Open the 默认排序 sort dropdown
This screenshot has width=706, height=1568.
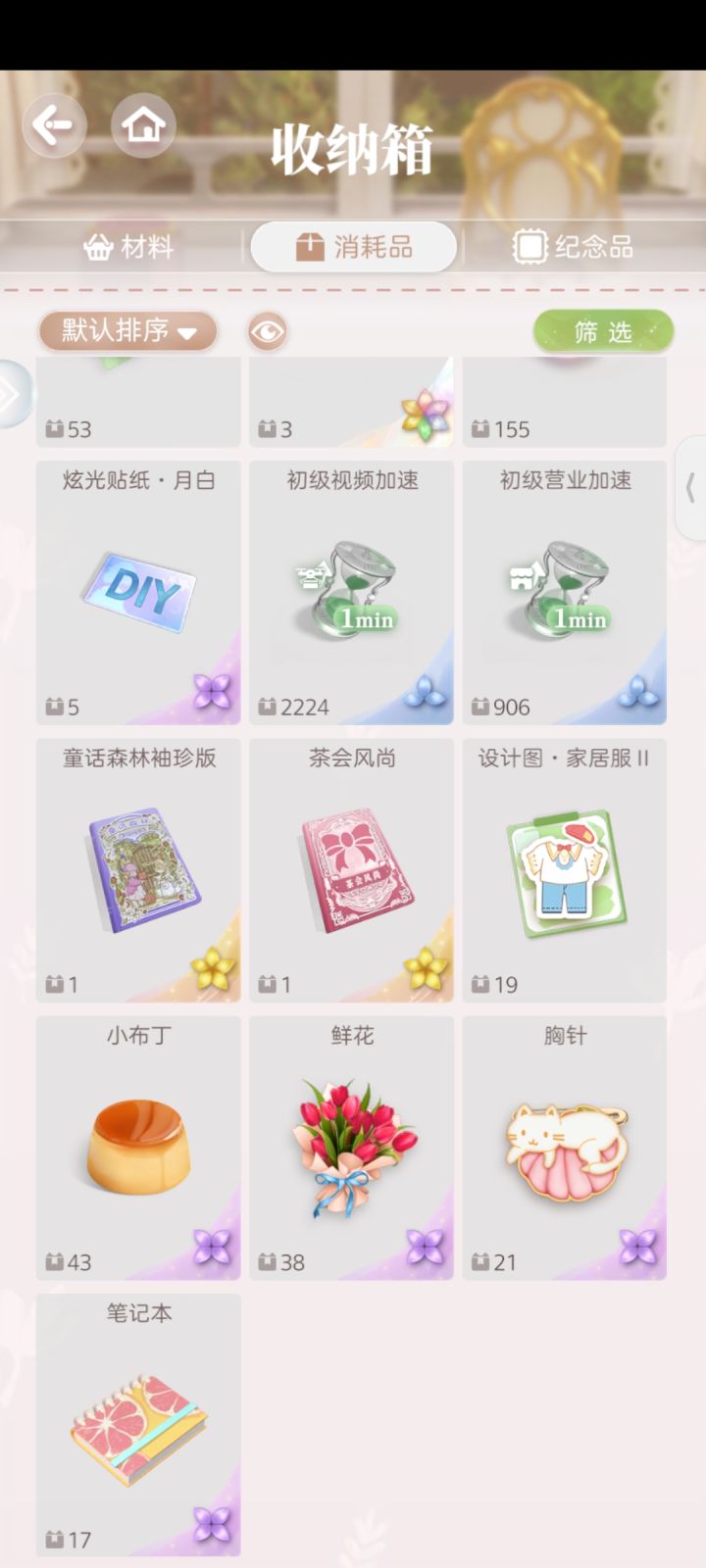pos(127,331)
